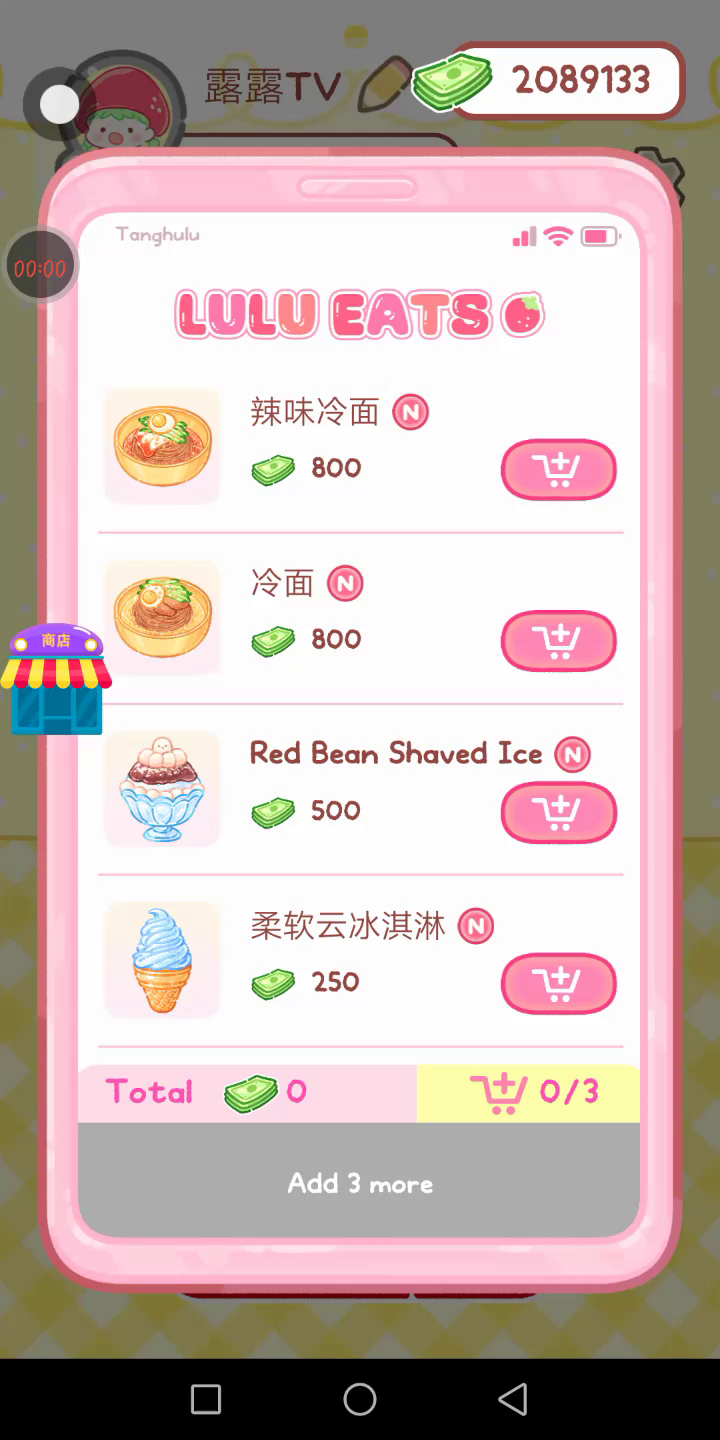
Task: Go to the system home screen
Action: point(360,1399)
